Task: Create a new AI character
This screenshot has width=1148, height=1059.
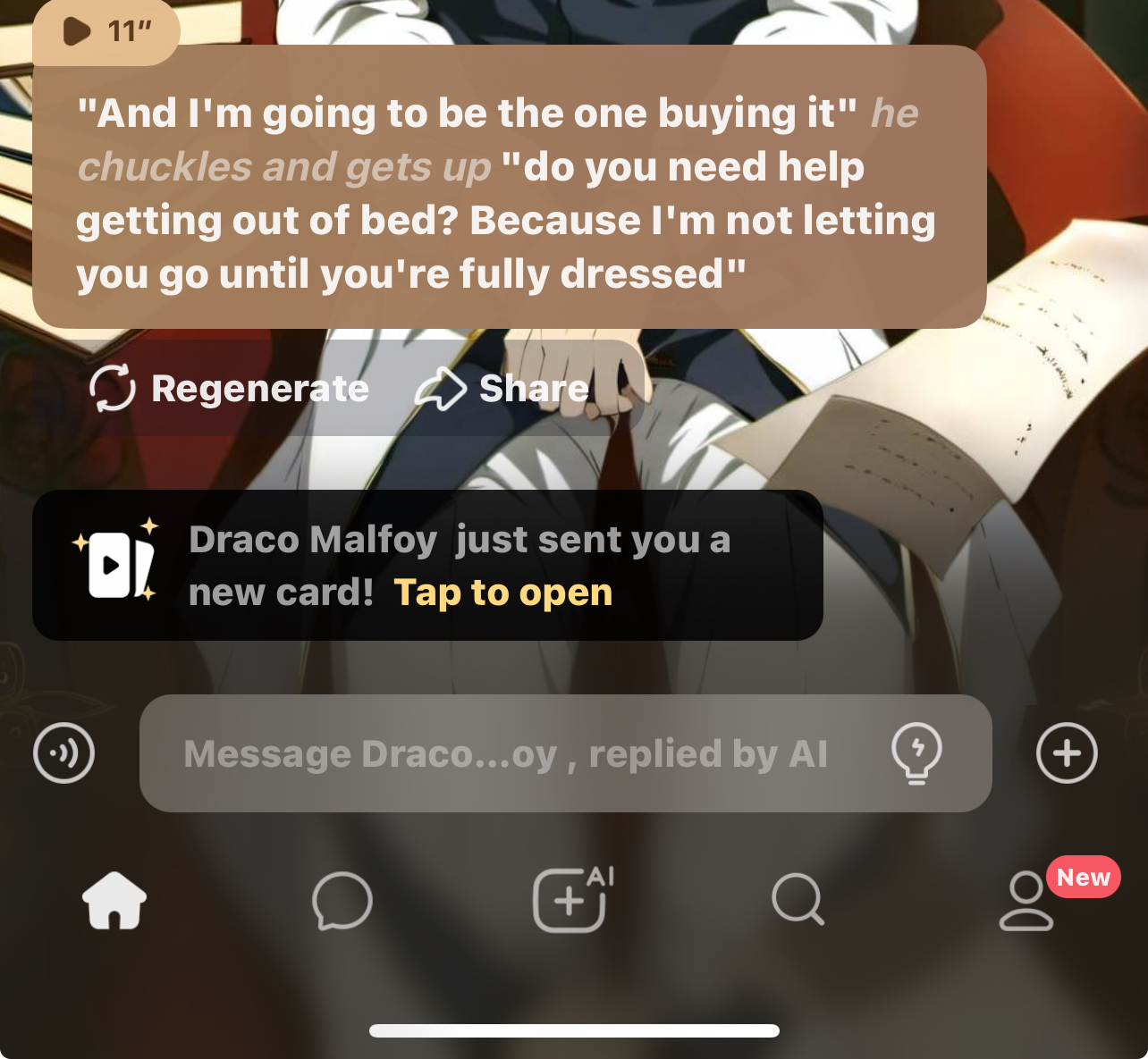Action: (572, 901)
